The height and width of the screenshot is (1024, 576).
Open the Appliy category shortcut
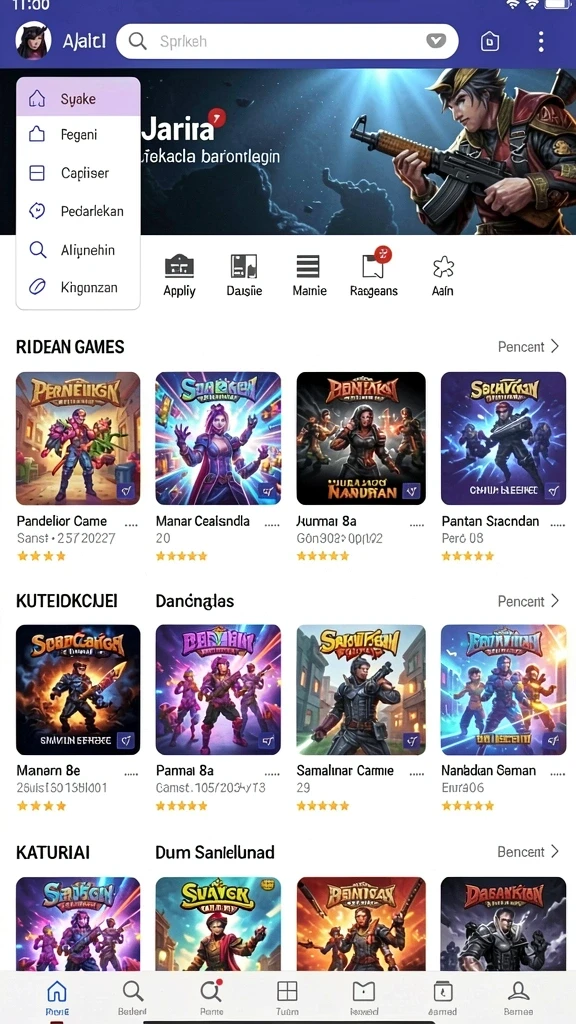[x=180, y=276]
